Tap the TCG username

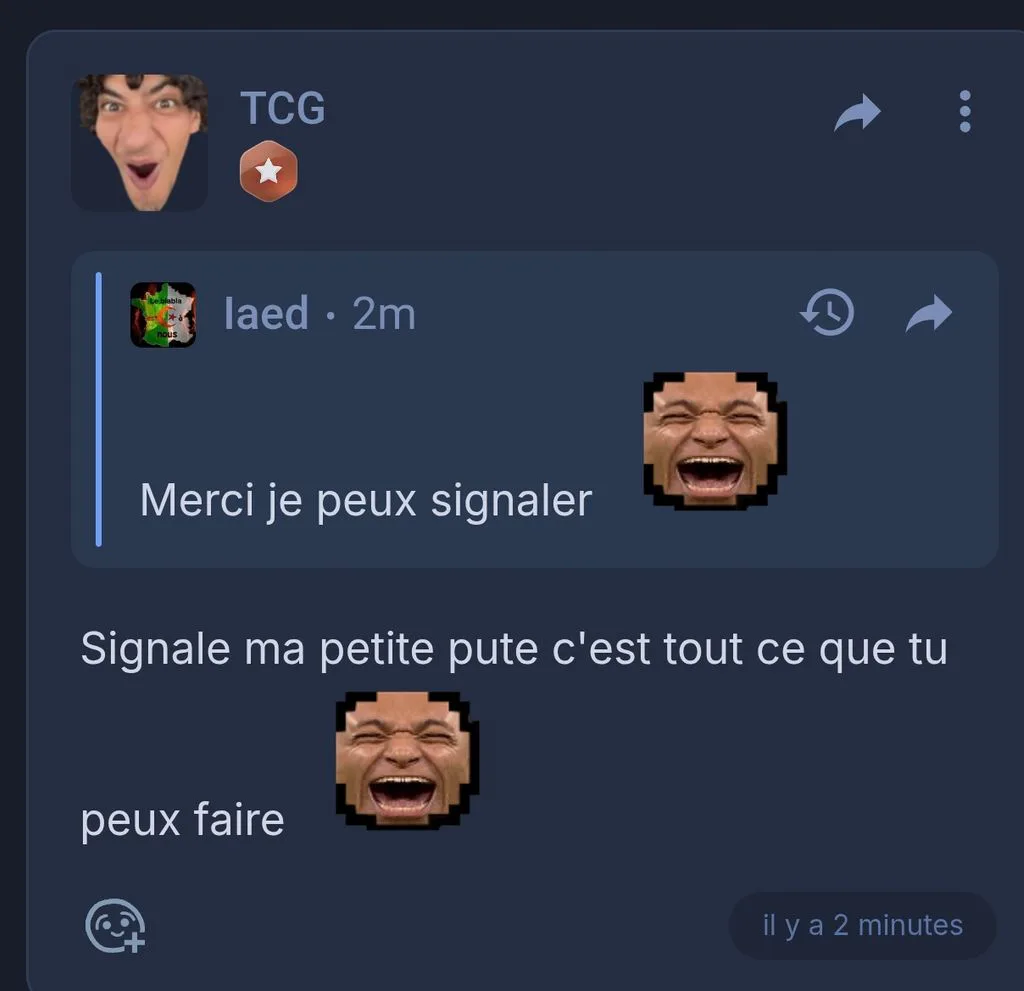pos(283,108)
